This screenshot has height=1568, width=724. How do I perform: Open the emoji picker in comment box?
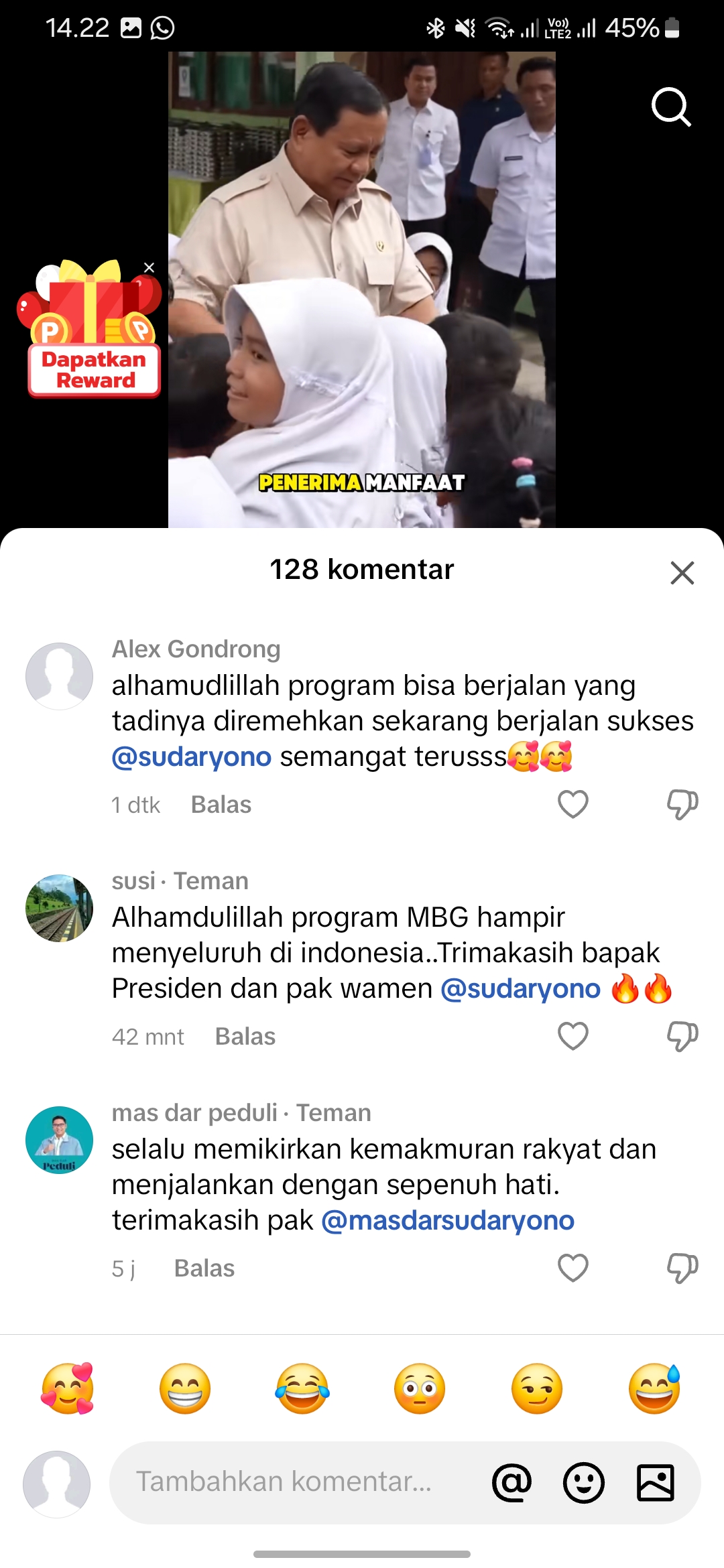pyautogui.click(x=583, y=1482)
